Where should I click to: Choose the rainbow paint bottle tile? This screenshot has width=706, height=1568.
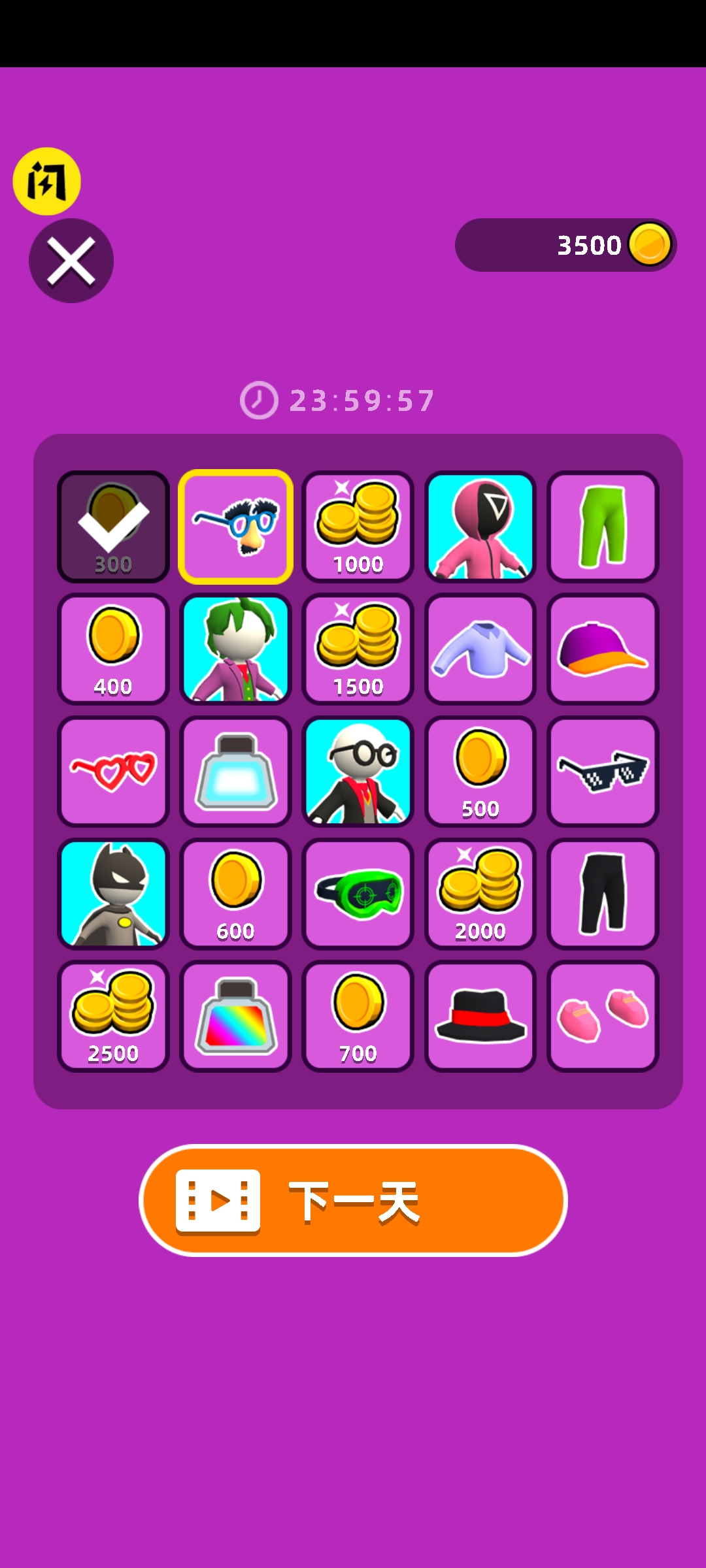pyautogui.click(x=235, y=1016)
